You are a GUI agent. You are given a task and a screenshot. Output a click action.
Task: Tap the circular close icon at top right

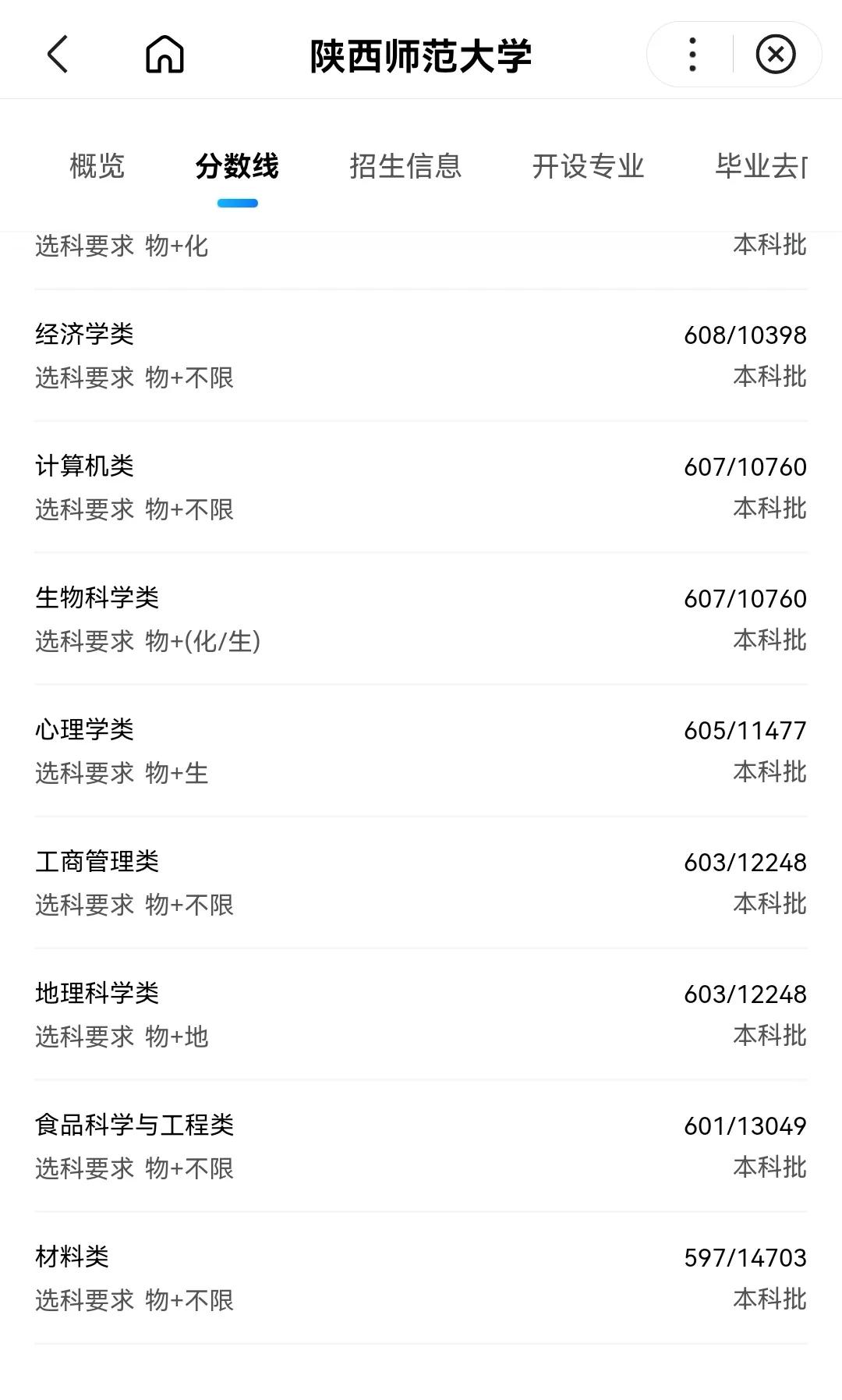click(x=774, y=55)
